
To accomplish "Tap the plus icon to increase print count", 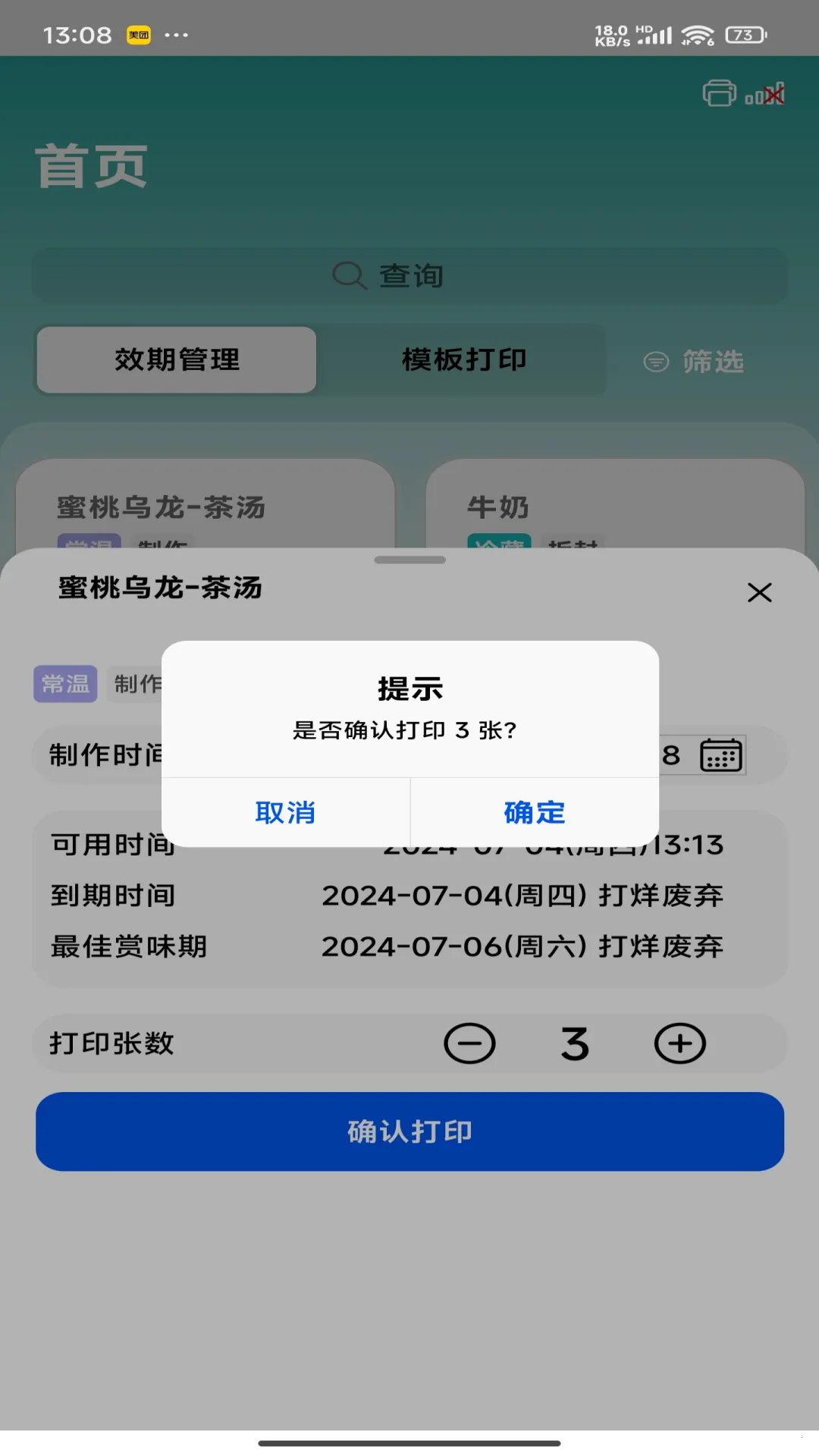I will [x=679, y=1043].
